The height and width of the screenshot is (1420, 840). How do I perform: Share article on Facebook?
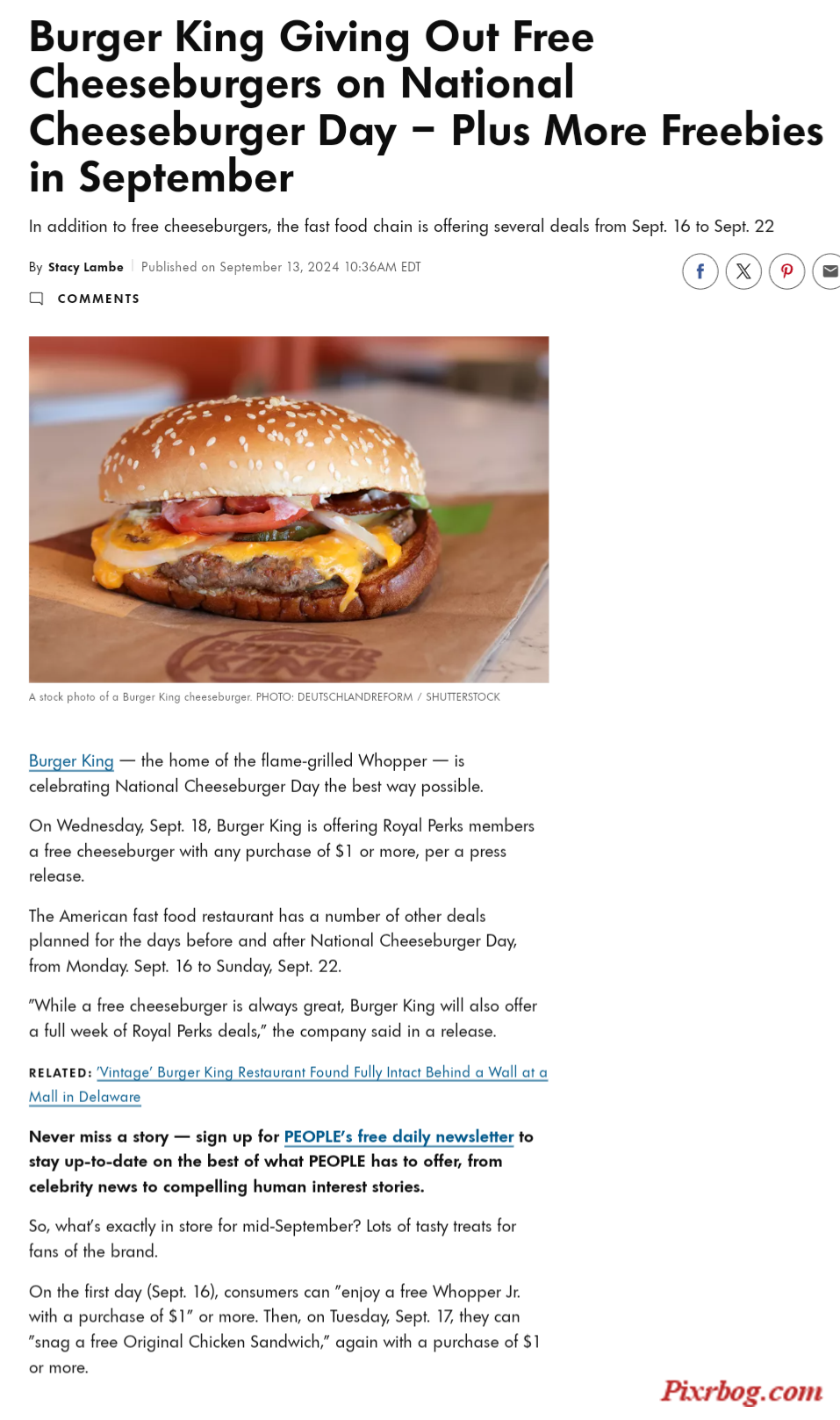(700, 271)
